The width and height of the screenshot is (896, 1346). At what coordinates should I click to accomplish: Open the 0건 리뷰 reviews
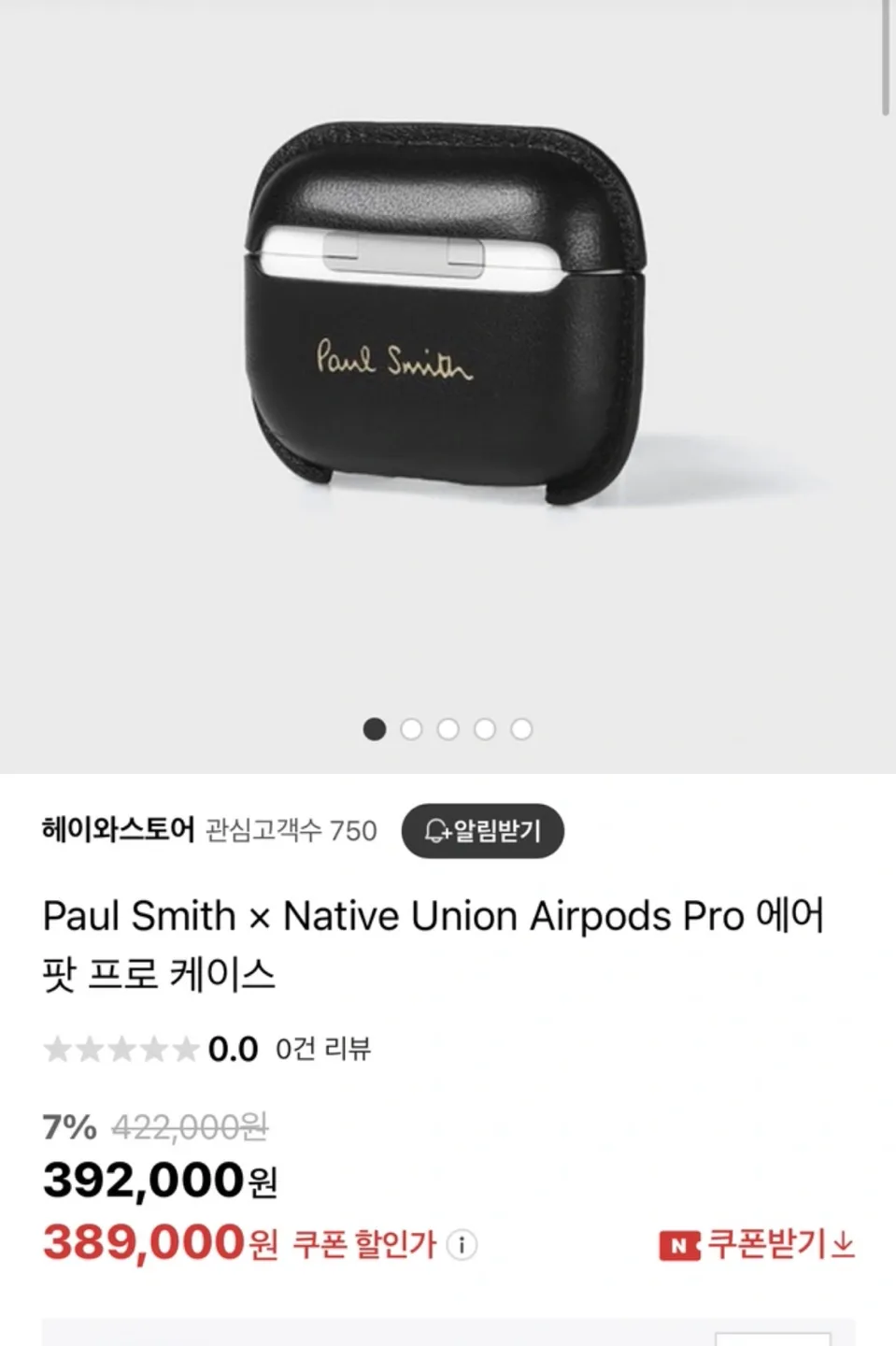coord(322,1049)
